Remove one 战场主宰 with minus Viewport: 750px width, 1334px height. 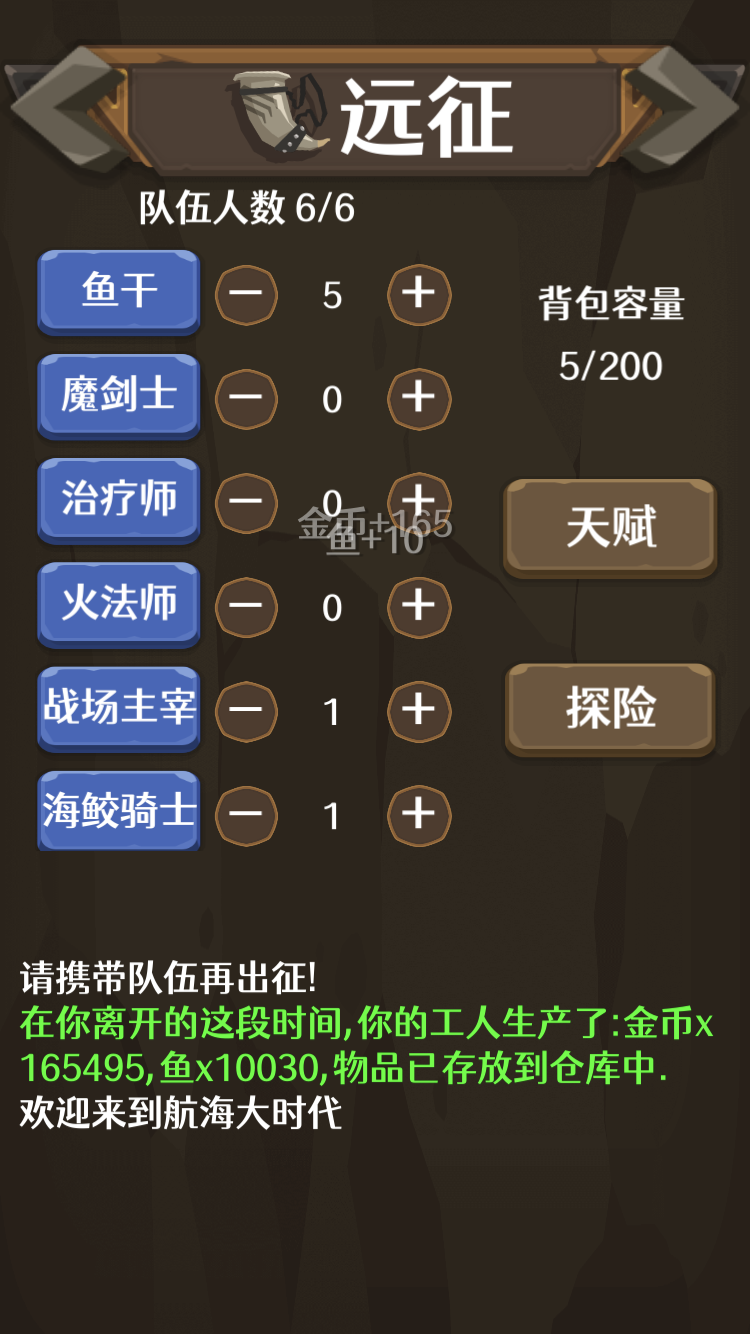pyautogui.click(x=246, y=710)
